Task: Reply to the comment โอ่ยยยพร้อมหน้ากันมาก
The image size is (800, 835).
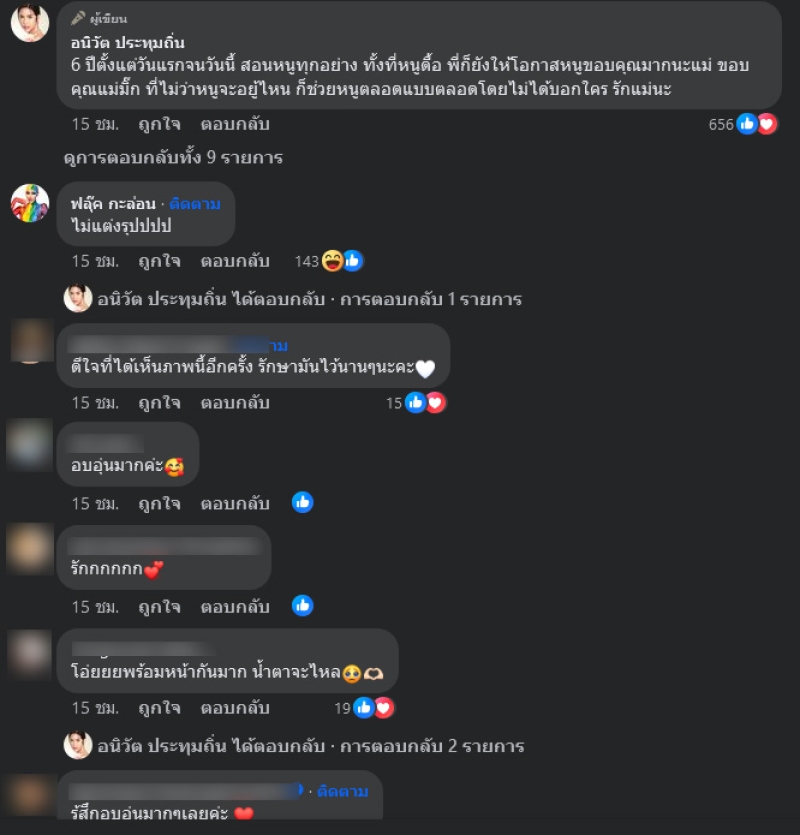Action: tap(235, 708)
